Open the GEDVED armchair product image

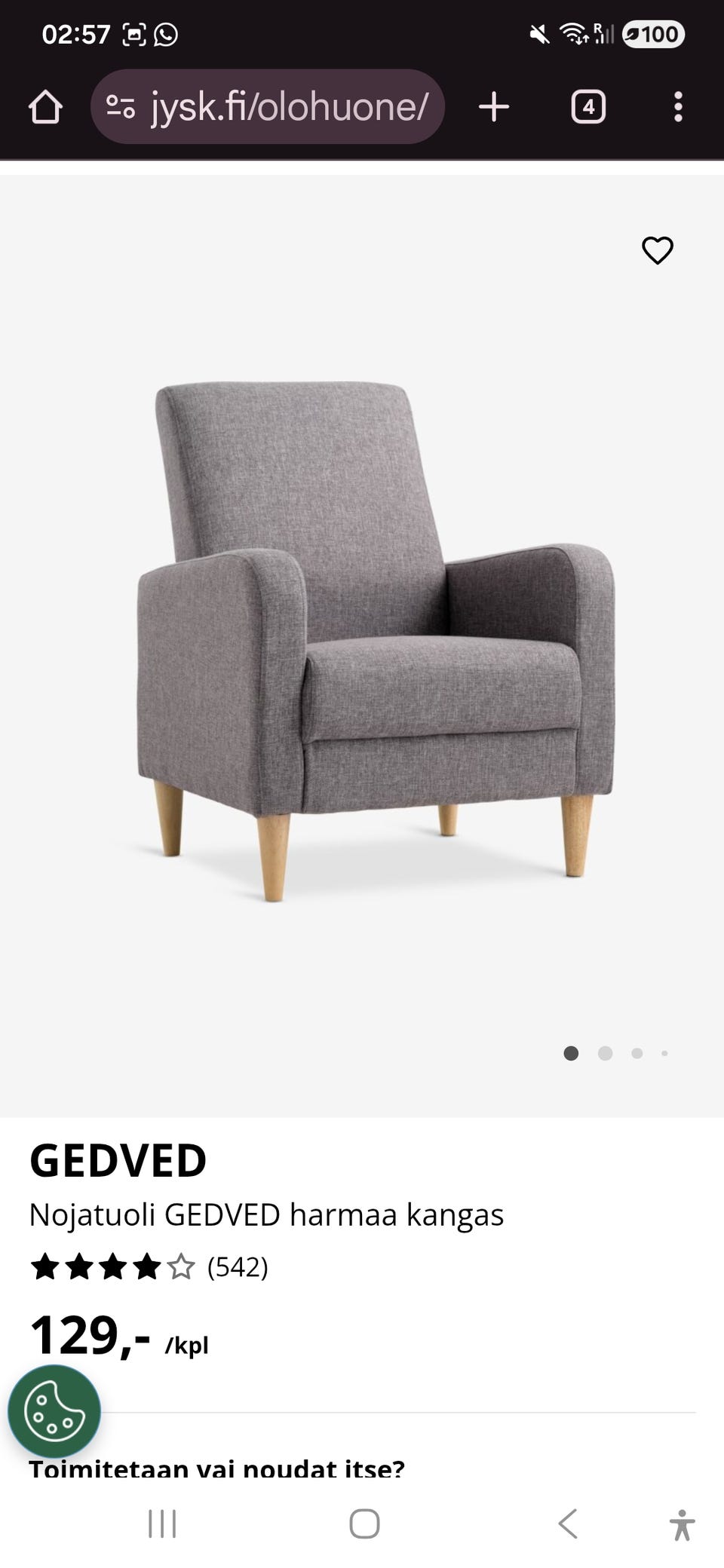point(375,641)
